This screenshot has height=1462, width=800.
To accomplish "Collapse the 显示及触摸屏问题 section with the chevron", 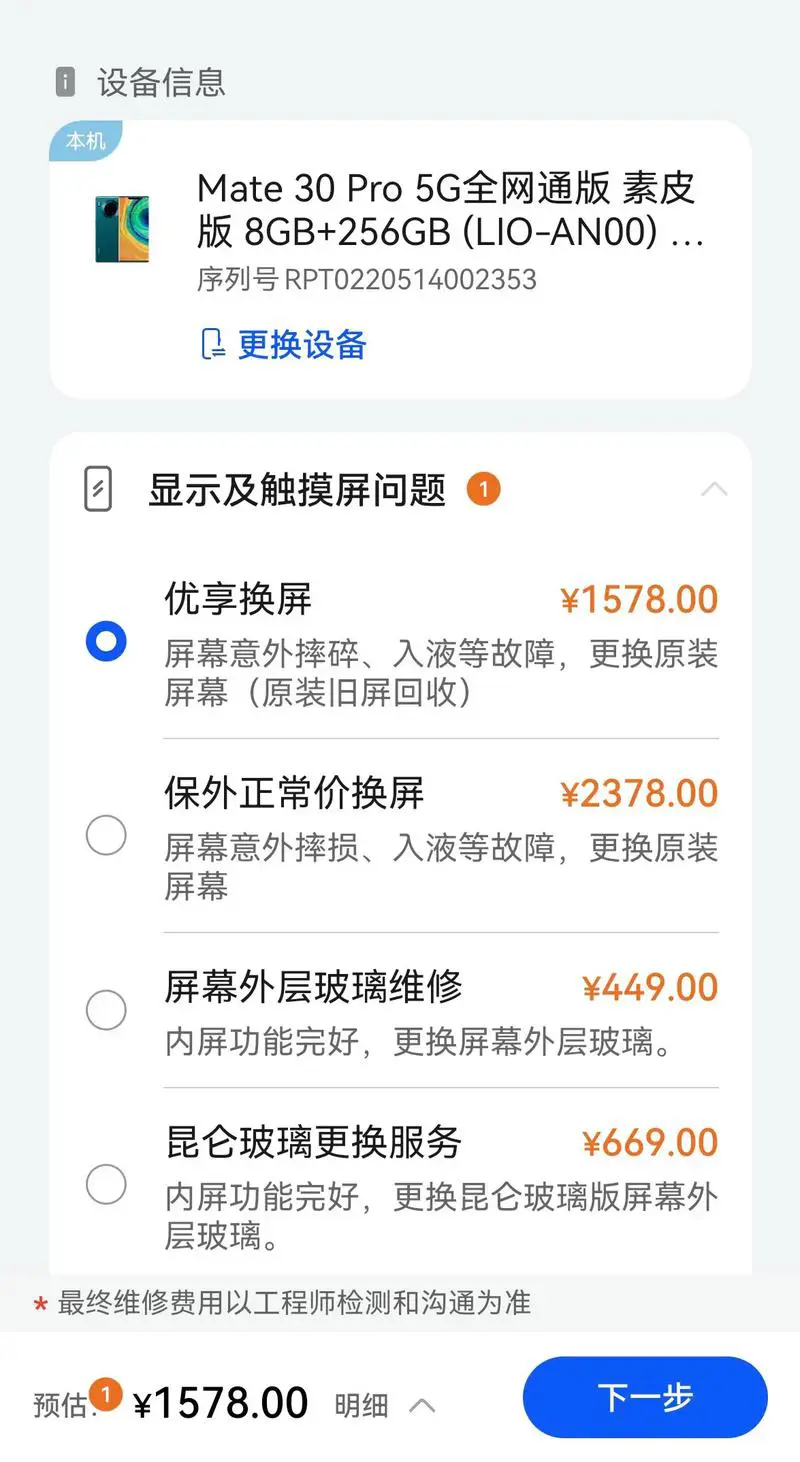I will [x=715, y=489].
